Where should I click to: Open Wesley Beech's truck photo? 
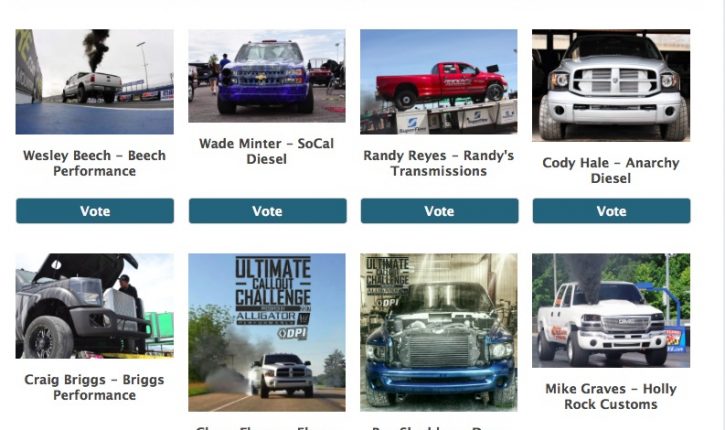point(95,82)
